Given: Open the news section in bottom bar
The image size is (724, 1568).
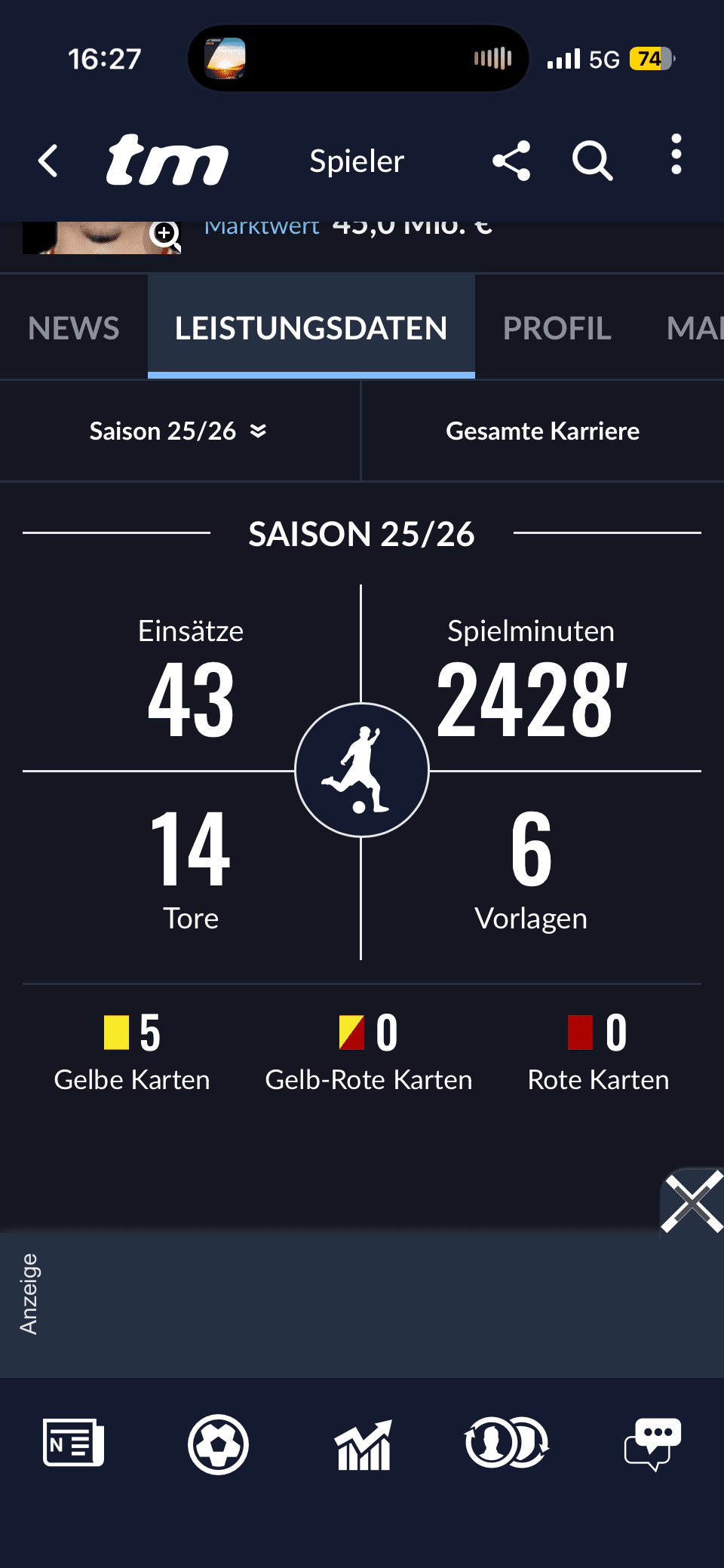Looking at the screenshot, I should [73, 1443].
